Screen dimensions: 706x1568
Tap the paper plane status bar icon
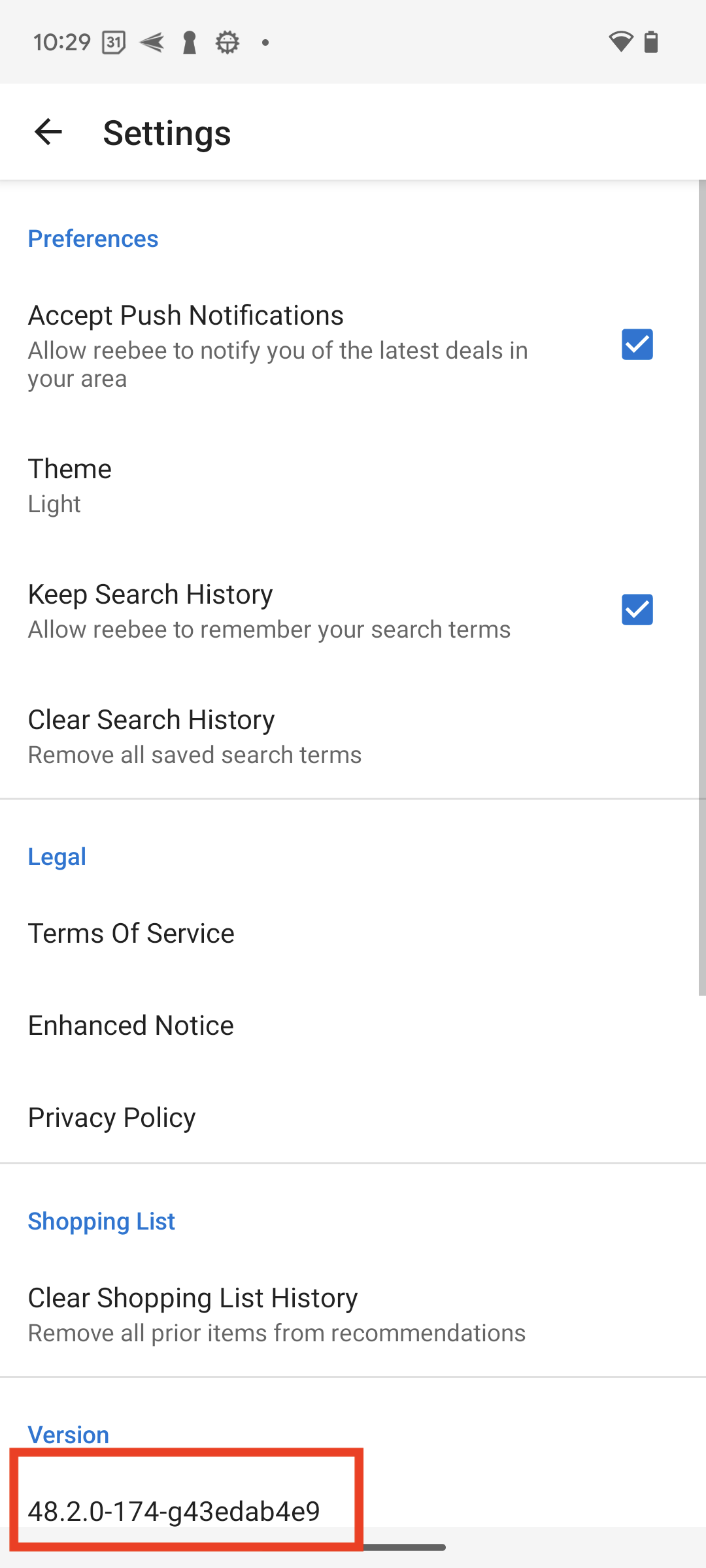point(152,42)
